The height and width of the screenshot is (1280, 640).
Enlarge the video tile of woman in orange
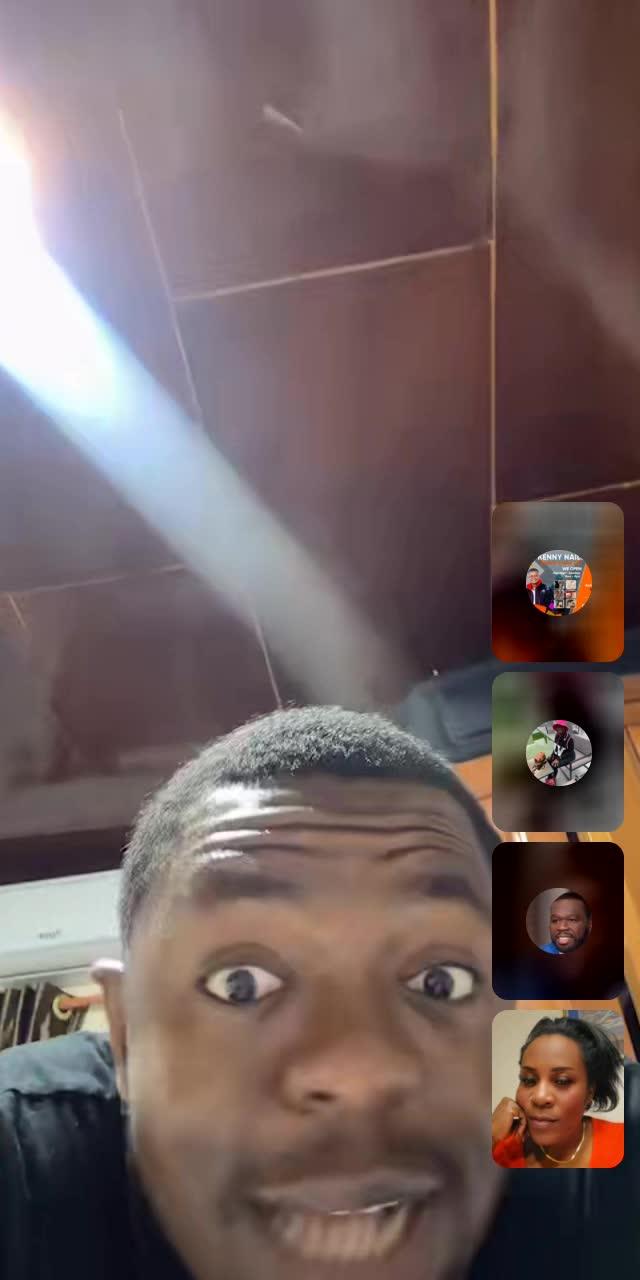pyautogui.click(x=557, y=1089)
